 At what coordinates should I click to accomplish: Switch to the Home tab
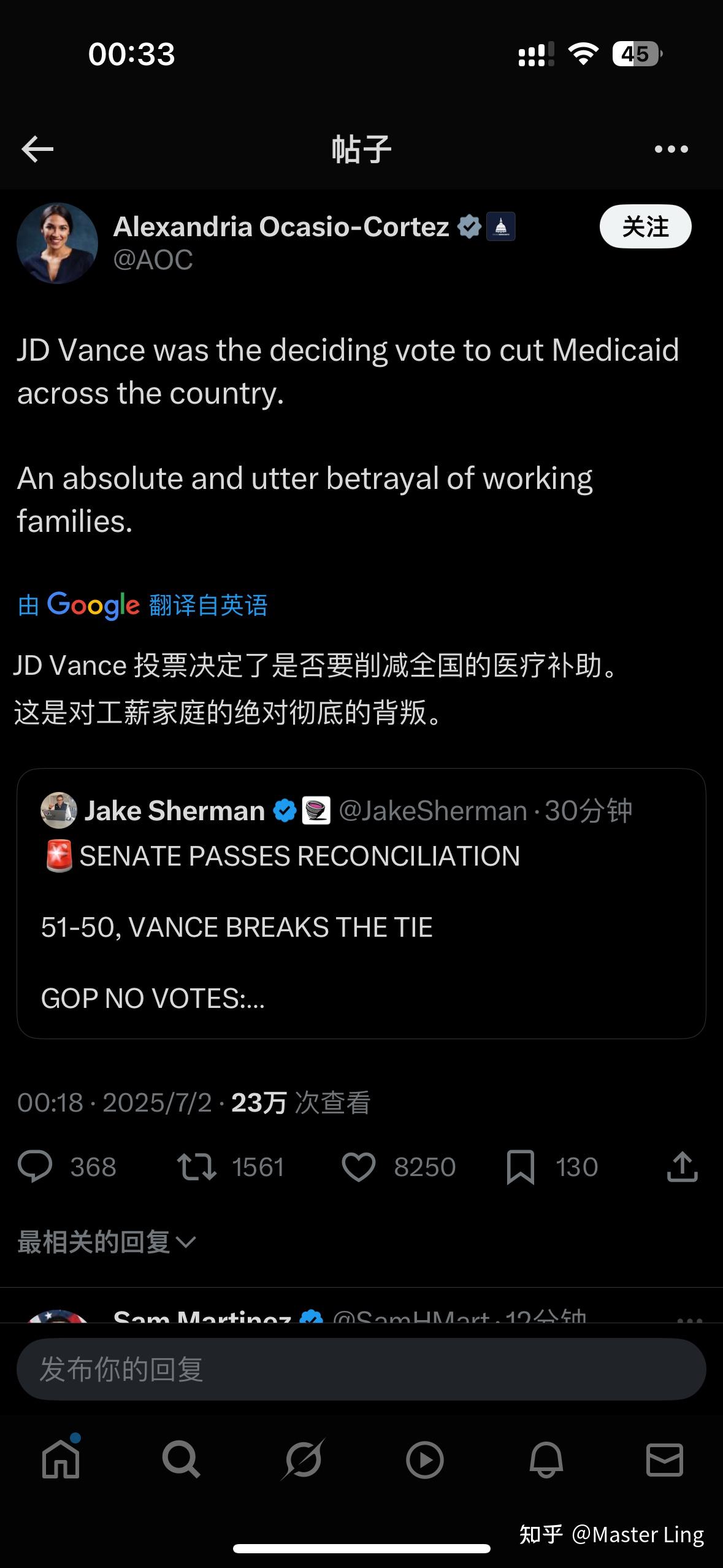pos(61,1459)
